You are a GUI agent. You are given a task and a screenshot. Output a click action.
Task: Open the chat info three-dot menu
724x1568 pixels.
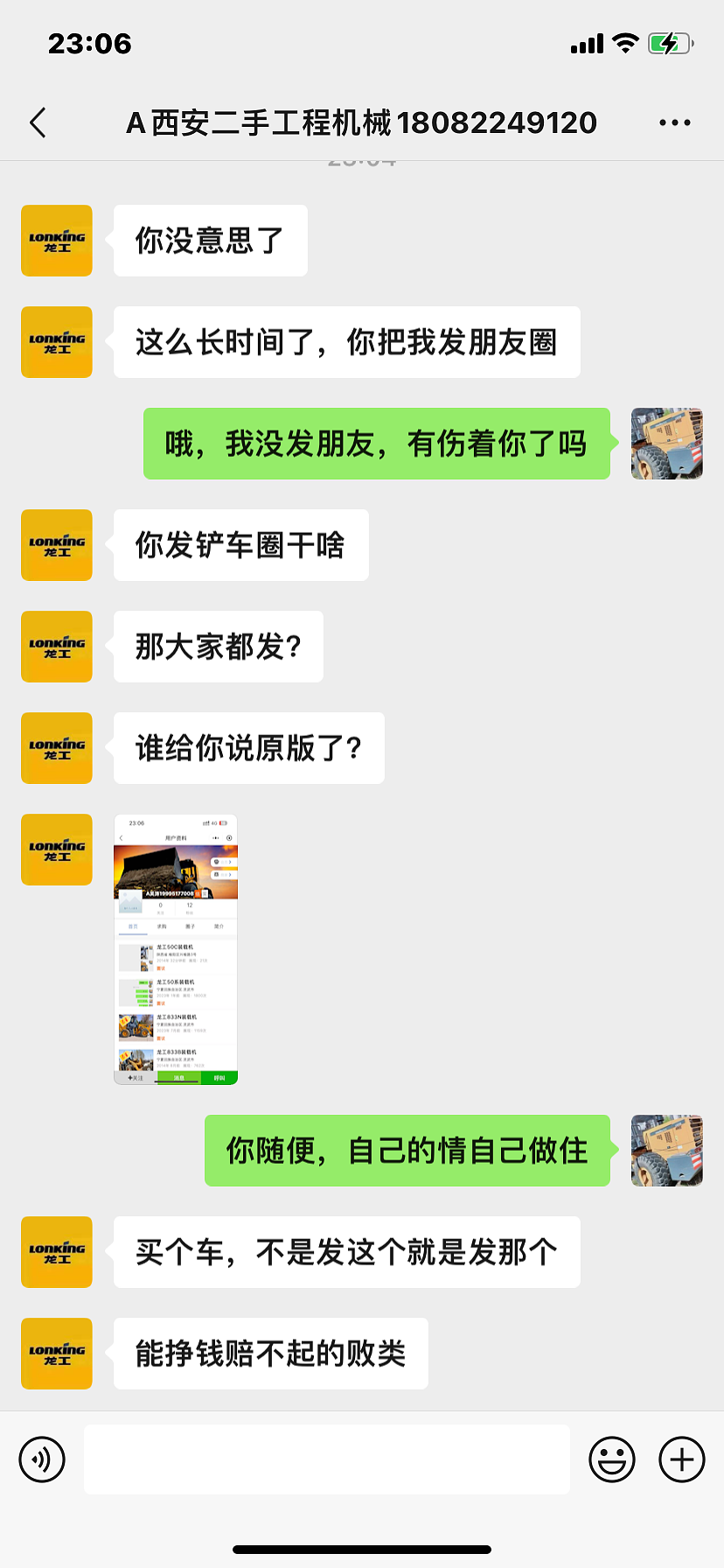click(674, 123)
